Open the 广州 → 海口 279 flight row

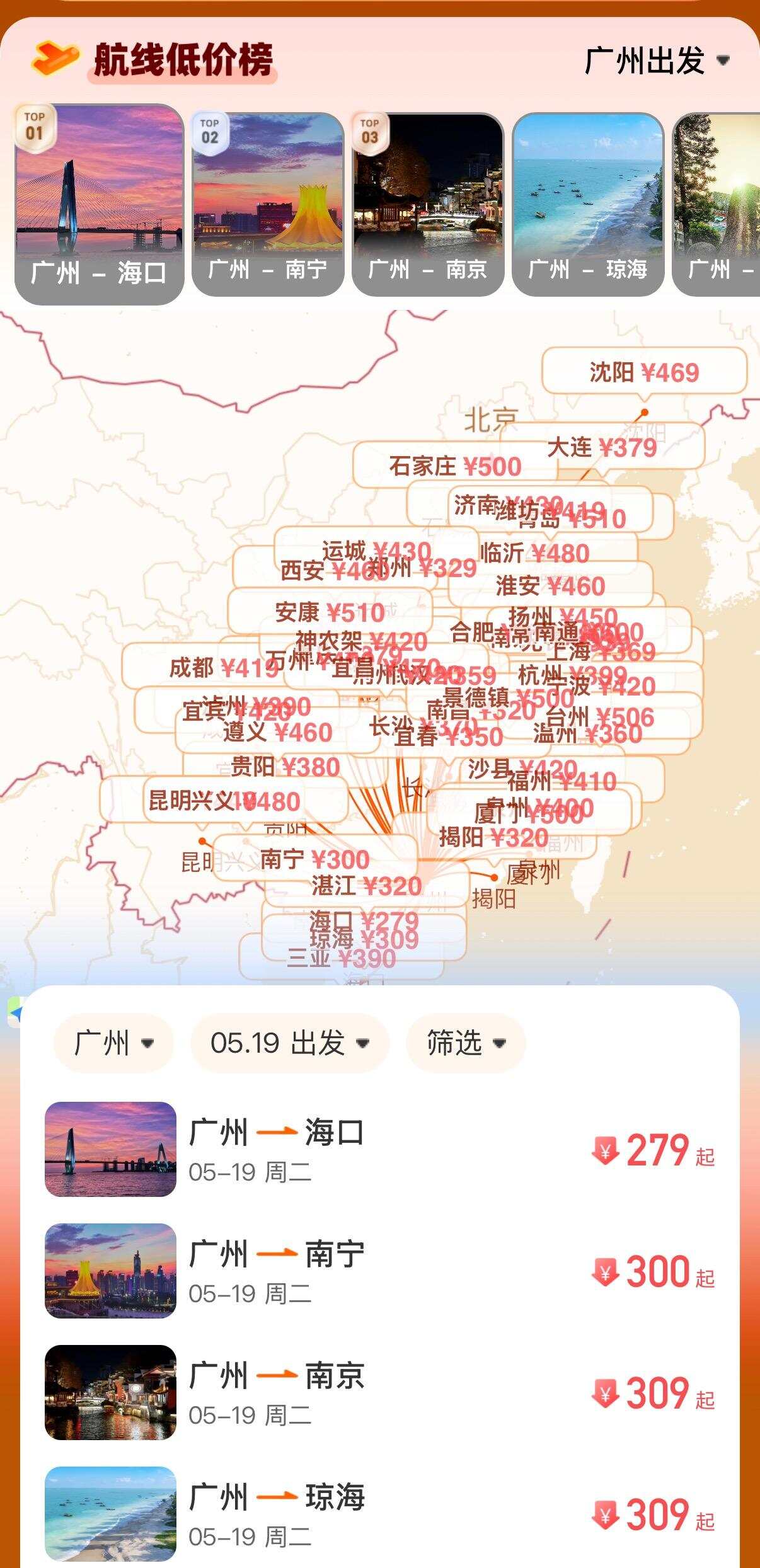tap(380, 1149)
